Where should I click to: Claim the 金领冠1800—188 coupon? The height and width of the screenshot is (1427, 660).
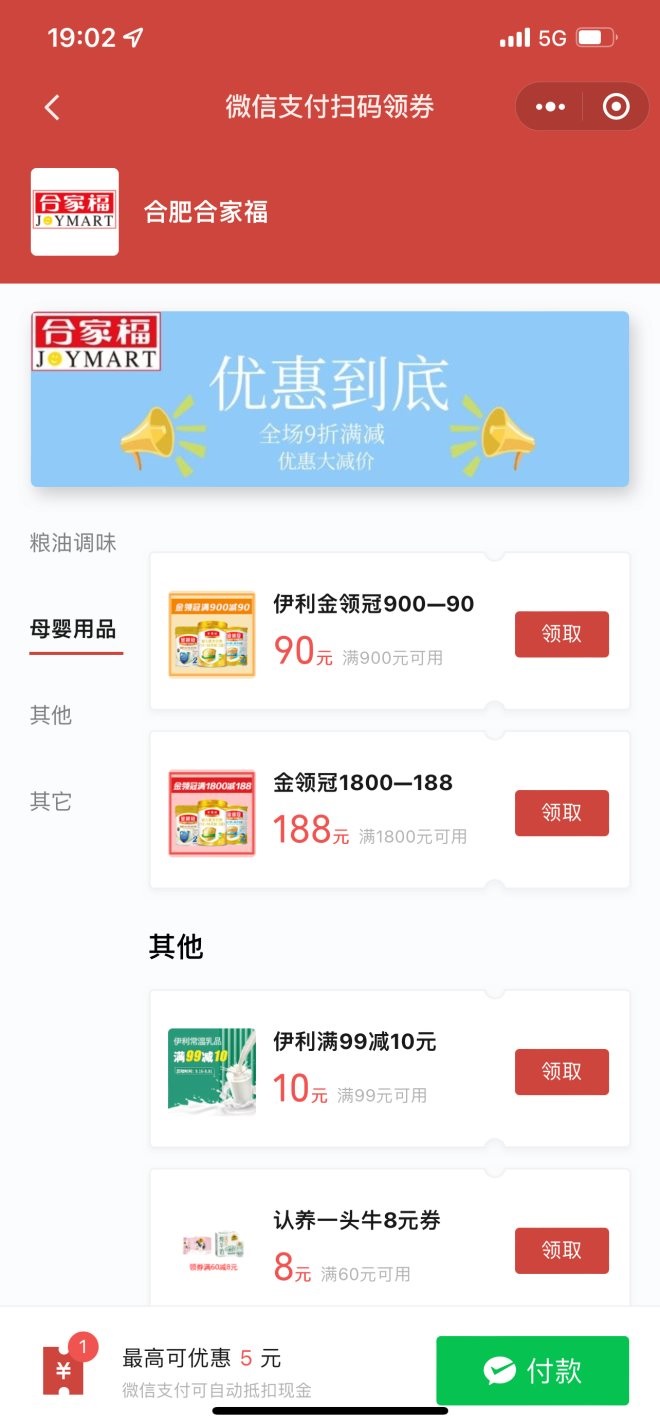pos(561,812)
